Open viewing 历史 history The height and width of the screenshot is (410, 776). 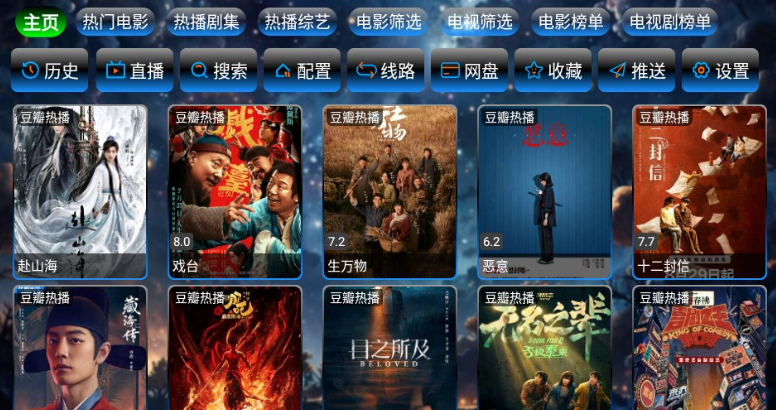[x=50, y=70]
